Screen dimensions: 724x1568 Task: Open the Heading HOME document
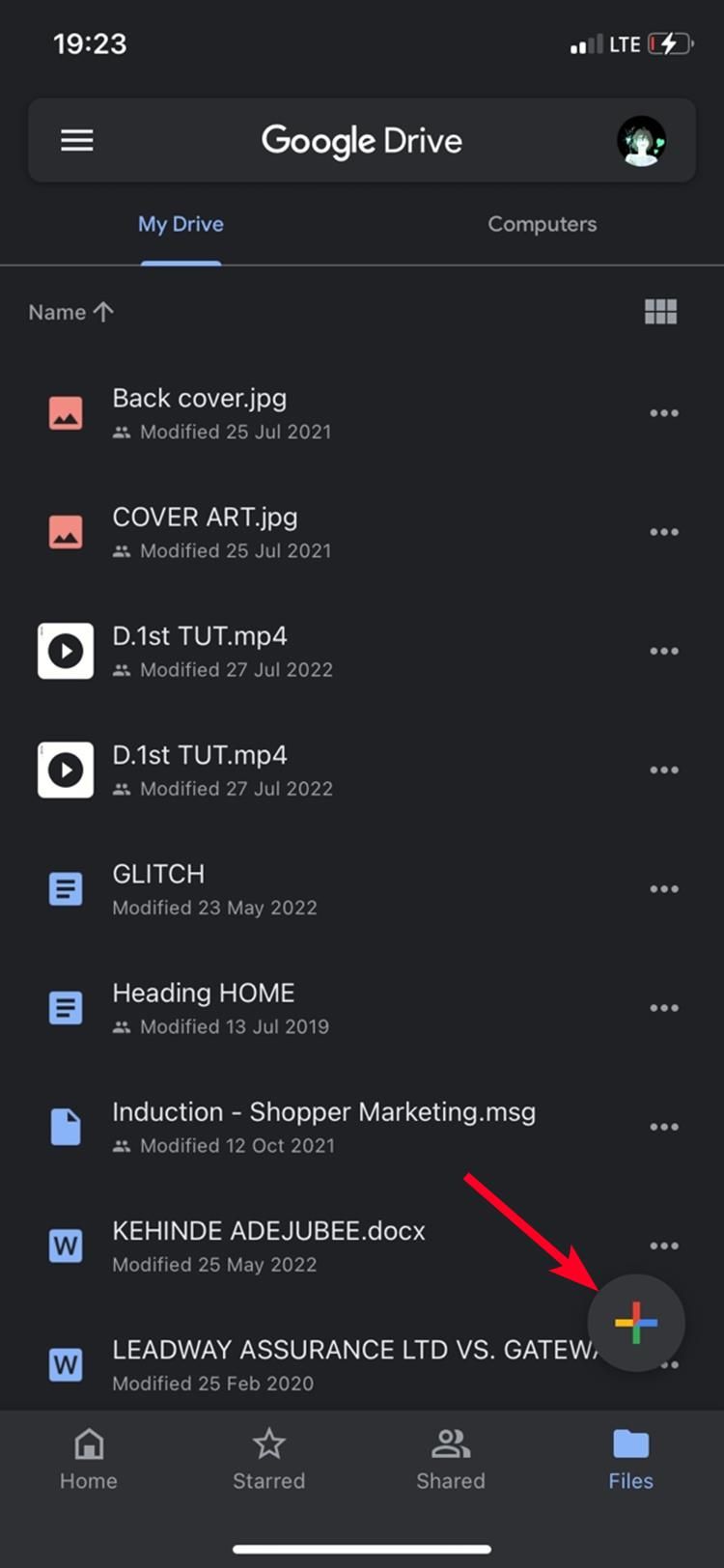tap(203, 993)
